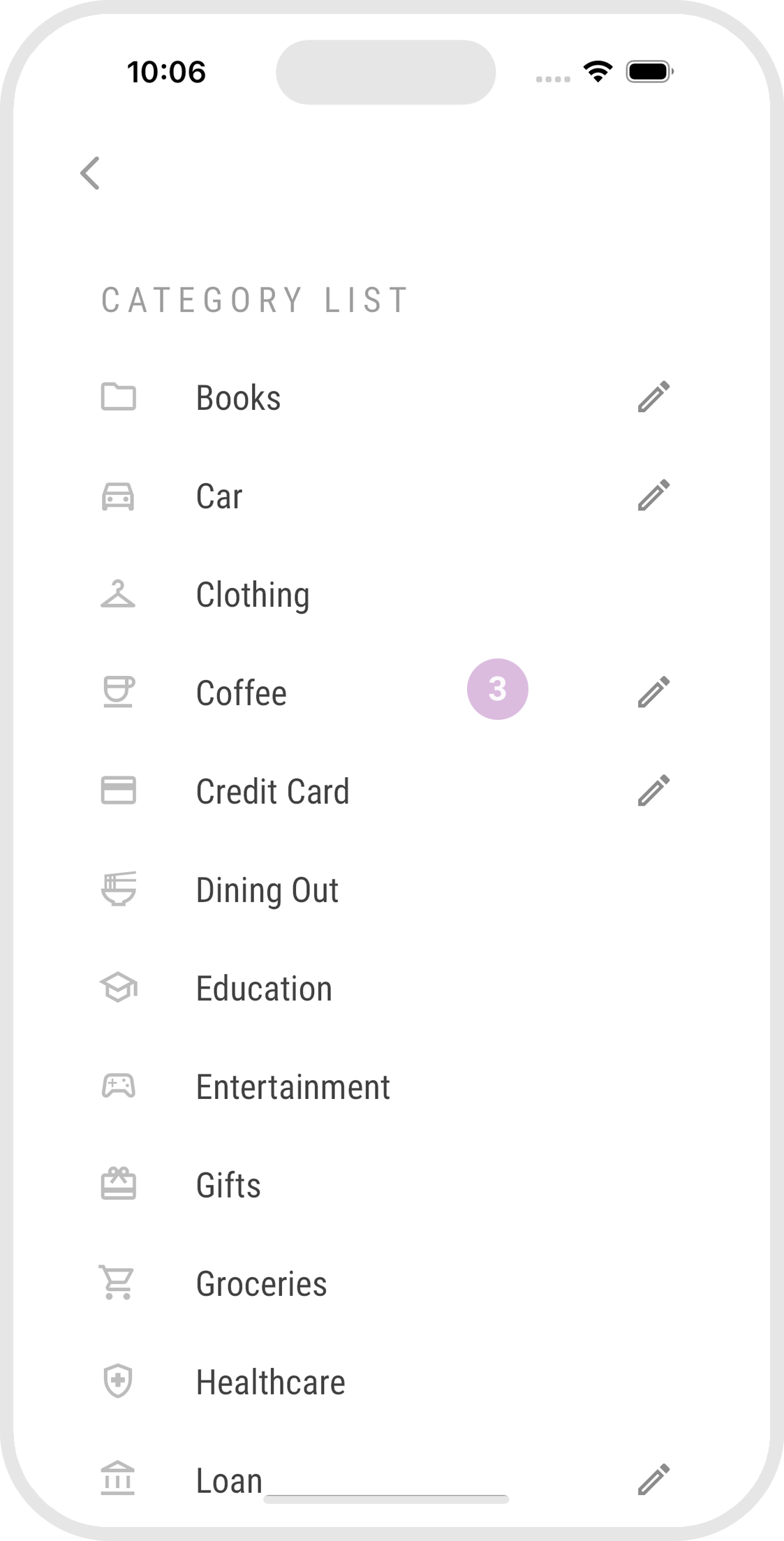Open the Healthcare category
This screenshot has height=1541, width=784.
[x=271, y=1383]
